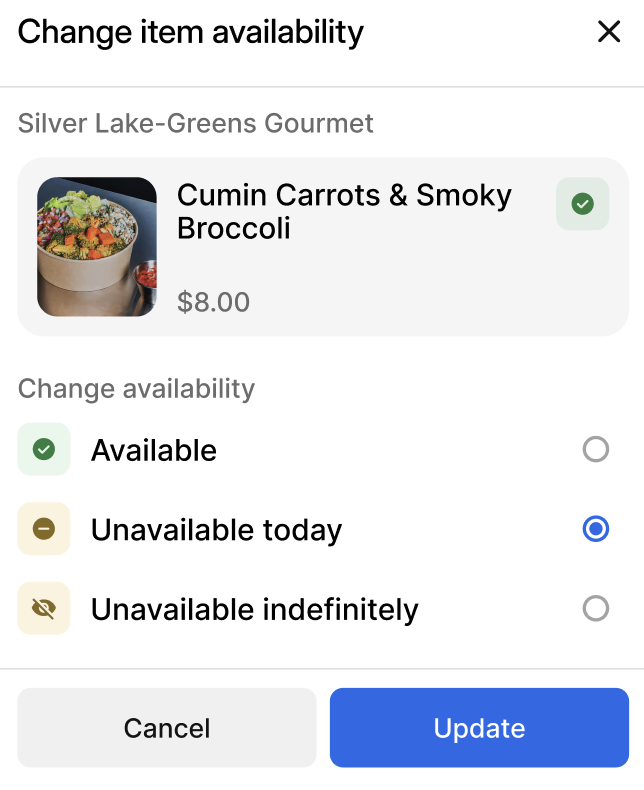
Task: Choose Unavailable today
Action: [x=595, y=529]
